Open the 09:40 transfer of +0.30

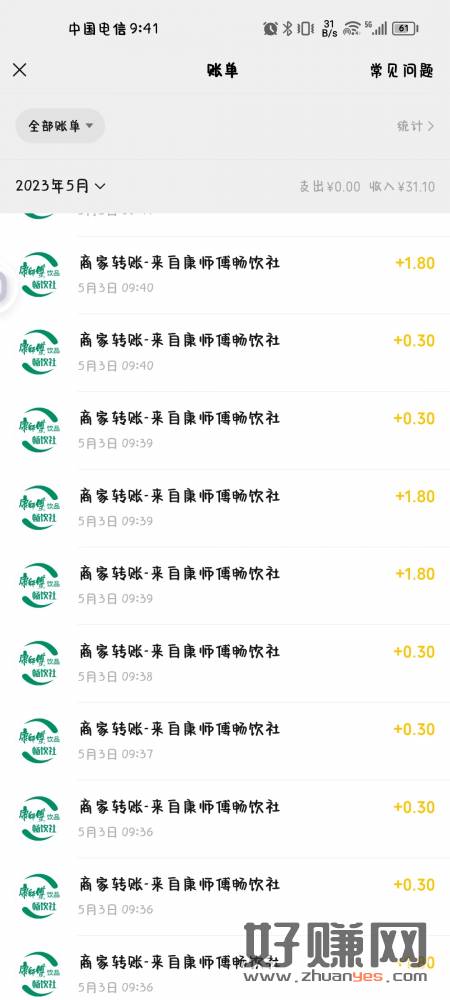(225, 353)
